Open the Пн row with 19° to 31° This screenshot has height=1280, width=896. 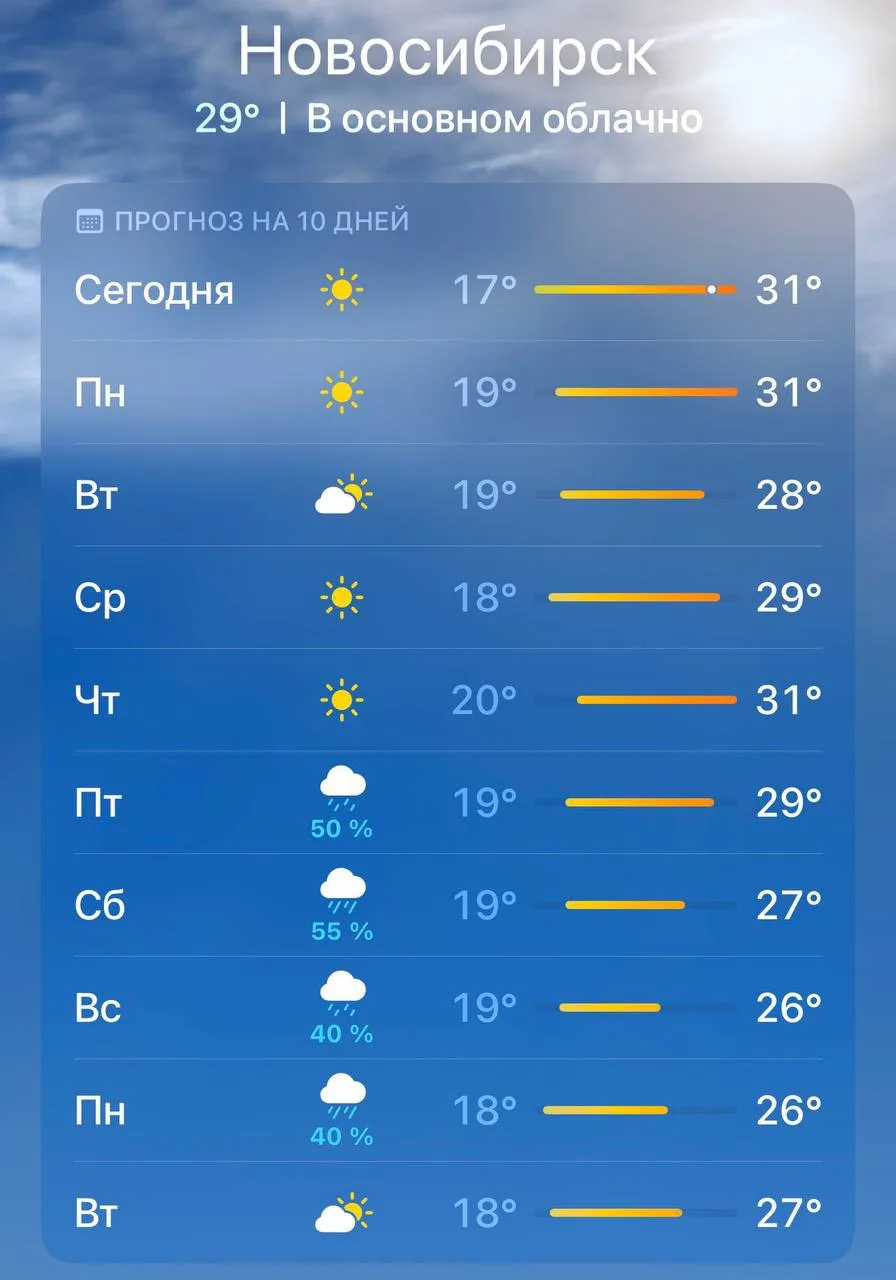point(448,392)
